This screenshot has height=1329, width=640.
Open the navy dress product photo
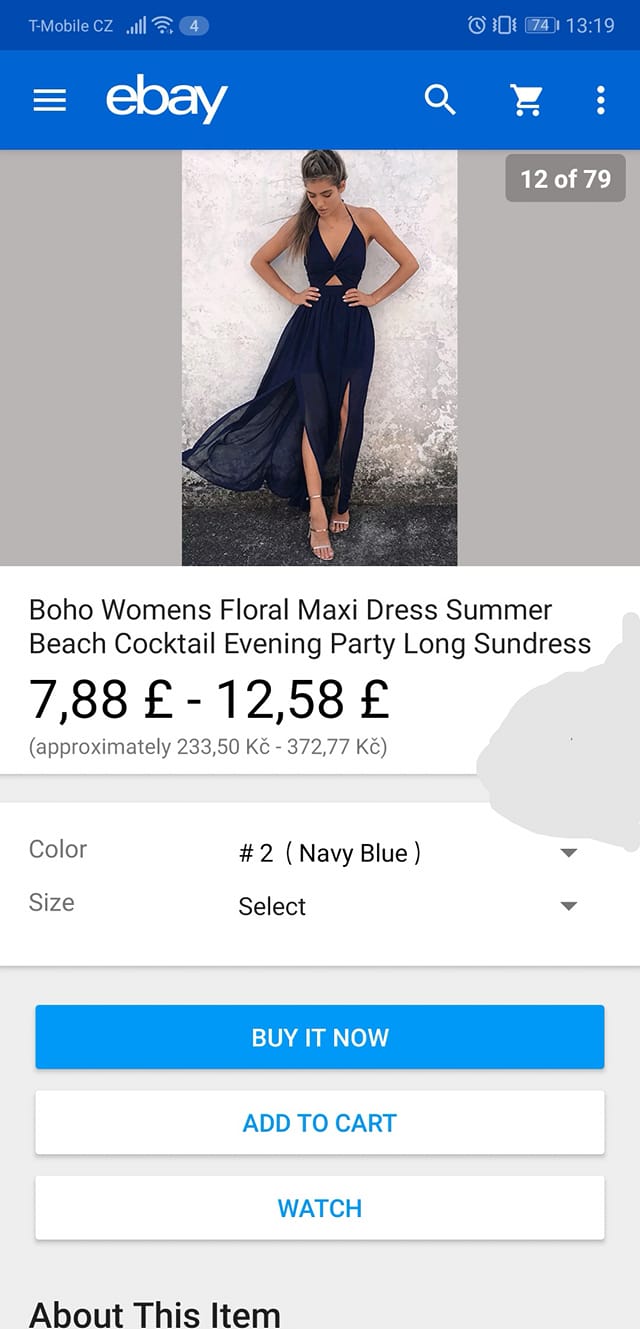point(319,358)
